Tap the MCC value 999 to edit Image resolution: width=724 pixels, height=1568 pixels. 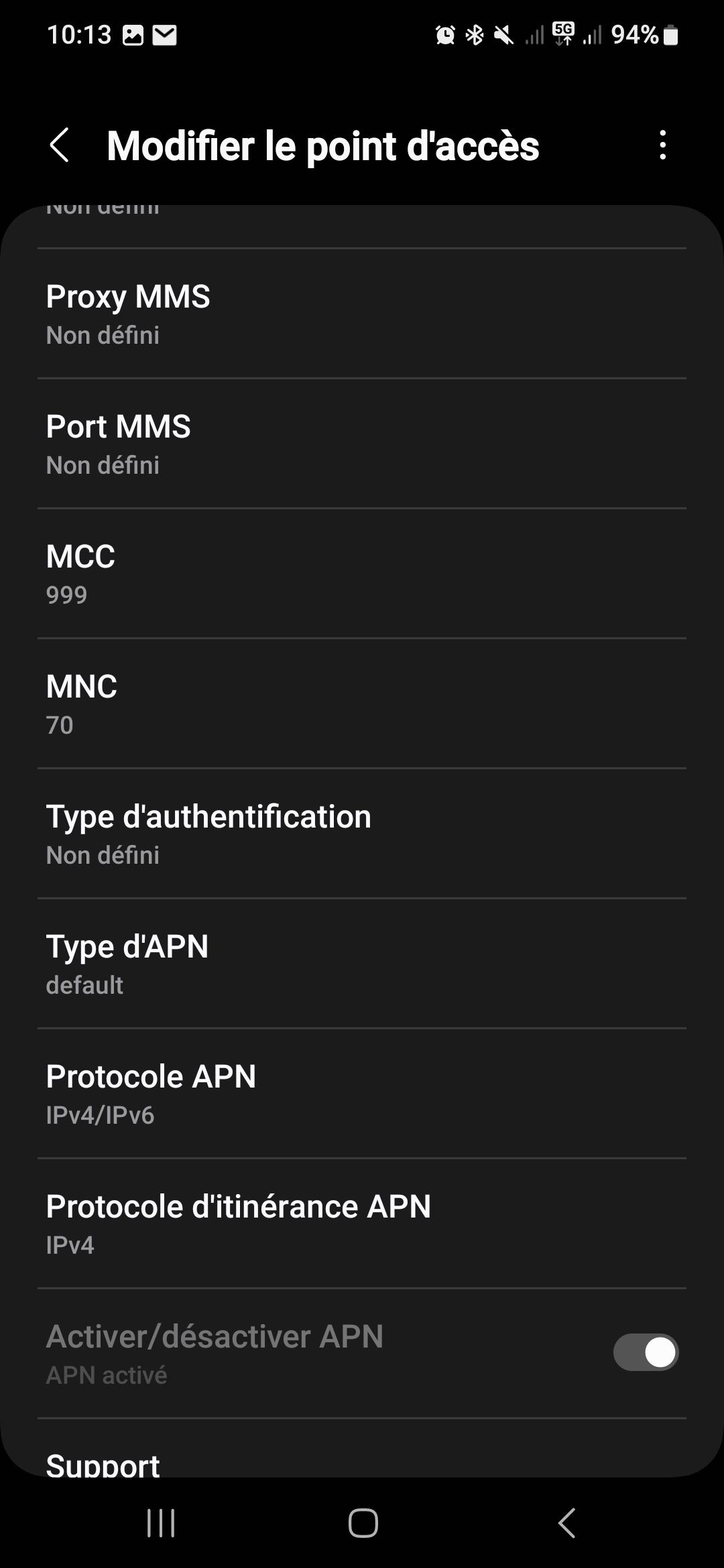click(362, 572)
